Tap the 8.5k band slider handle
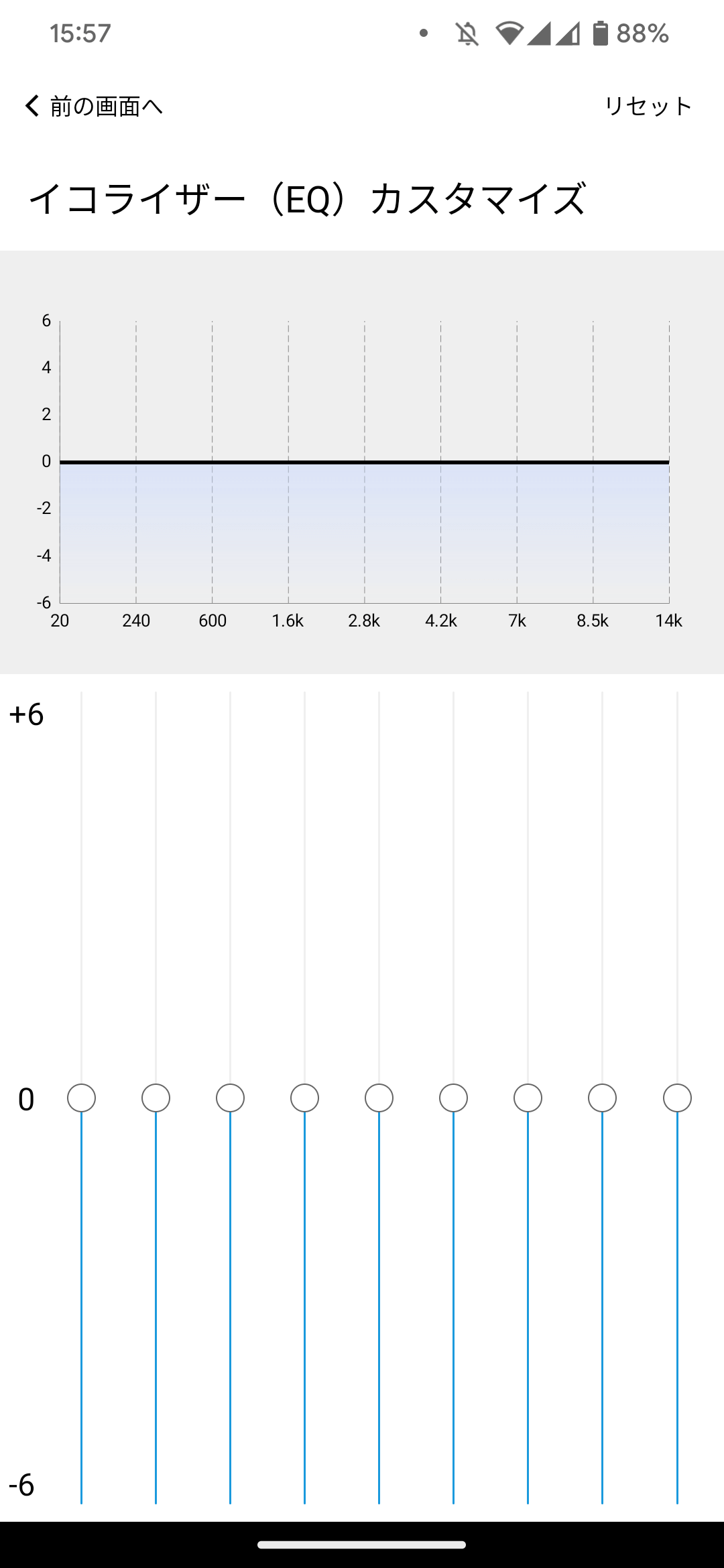The width and height of the screenshot is (724, 1568). (602, 1098)
